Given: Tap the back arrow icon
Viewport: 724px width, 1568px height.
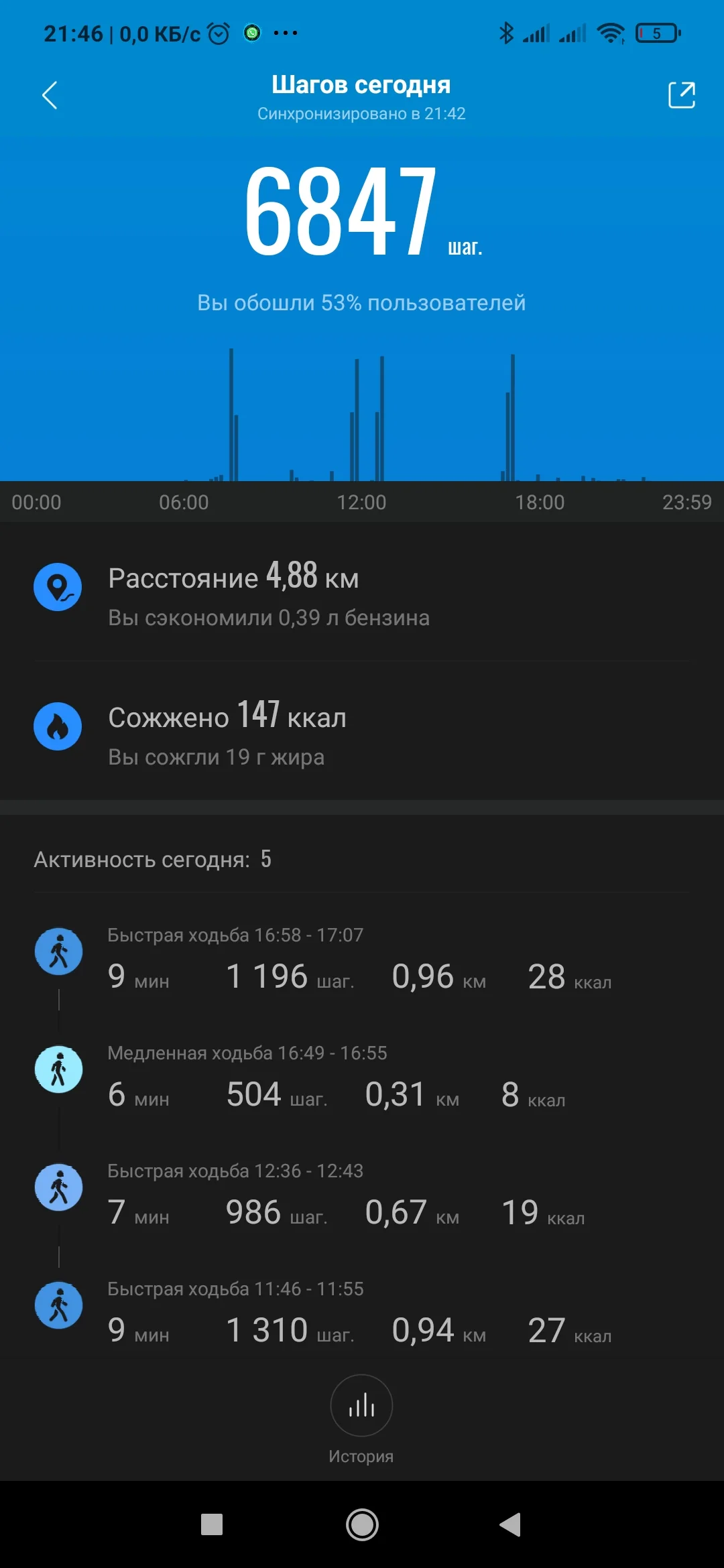Looking at the screenshot, I should click(x=49, y=94).
